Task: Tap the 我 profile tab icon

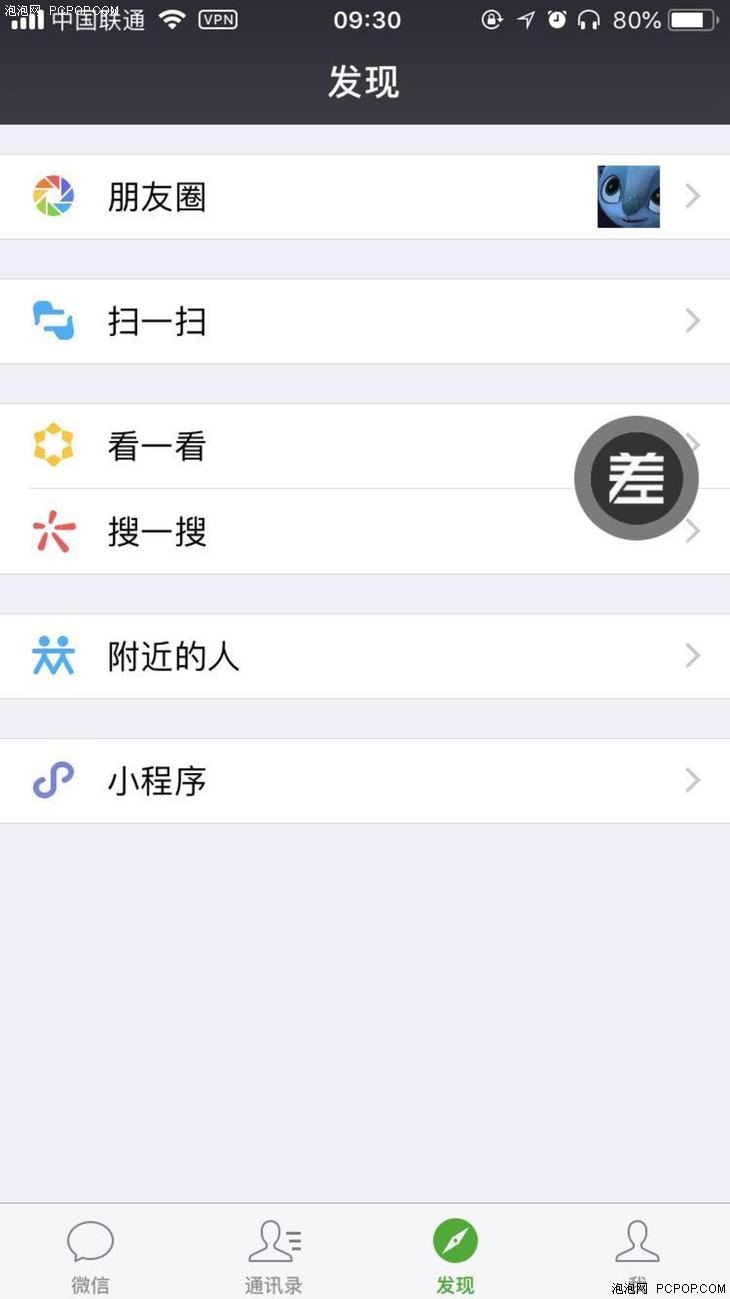Action: tap(637, 1240)
